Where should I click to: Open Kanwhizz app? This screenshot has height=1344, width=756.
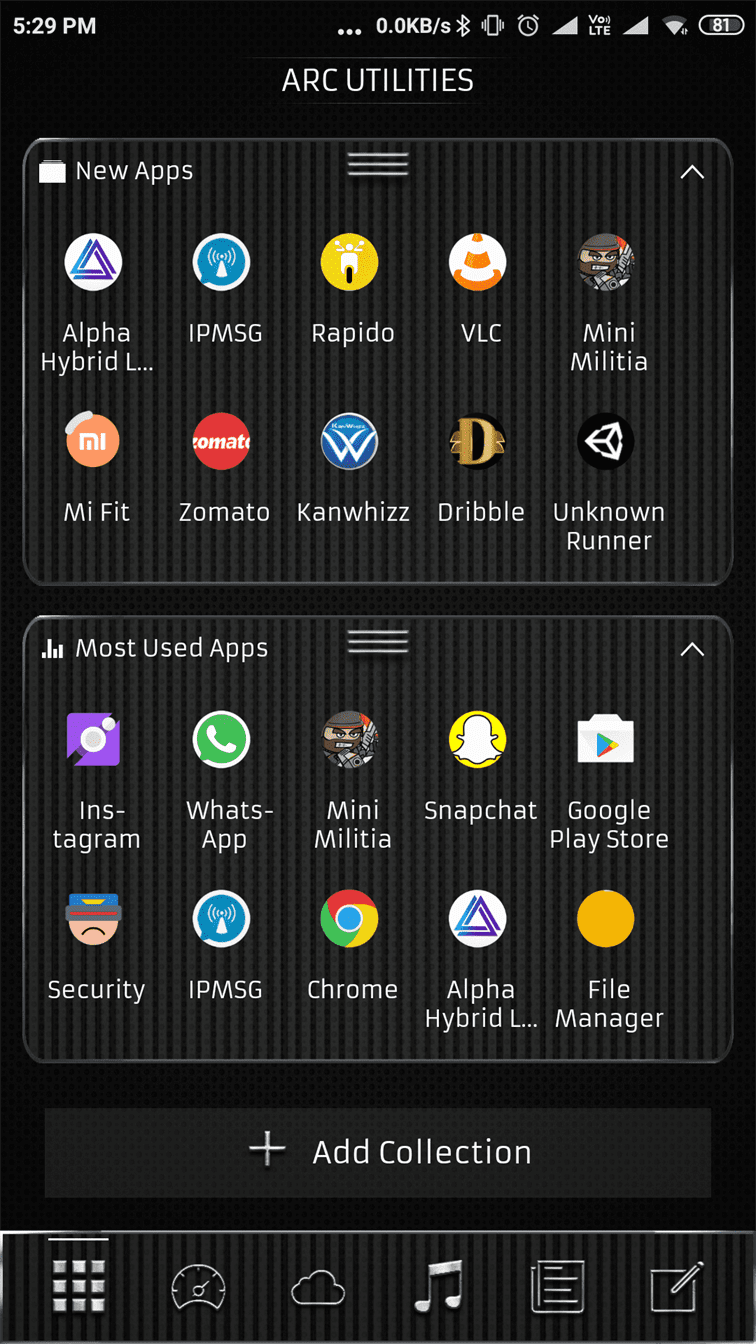click(x=349, y=441)
